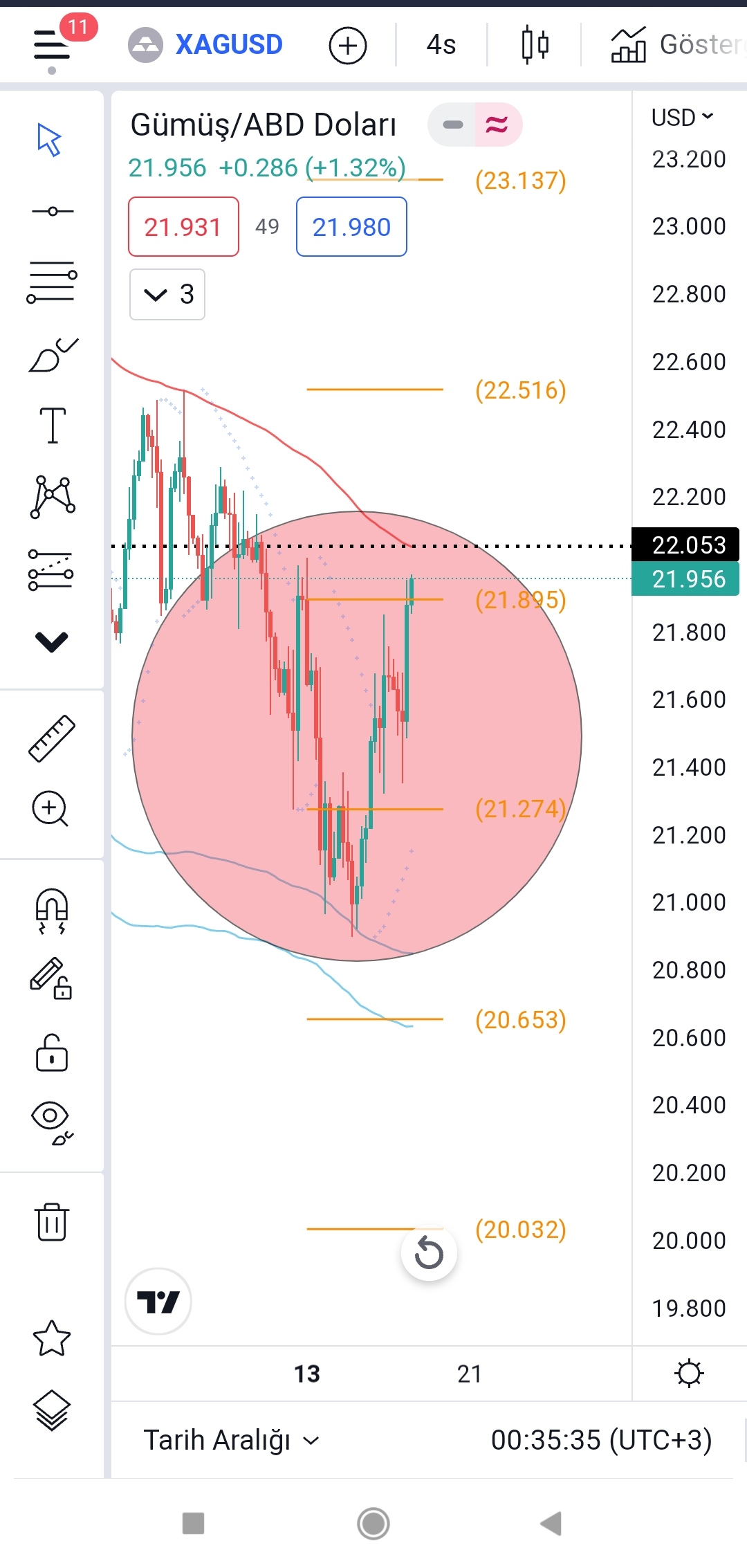Select the cursor arrow tool

[x=50, y=140]
